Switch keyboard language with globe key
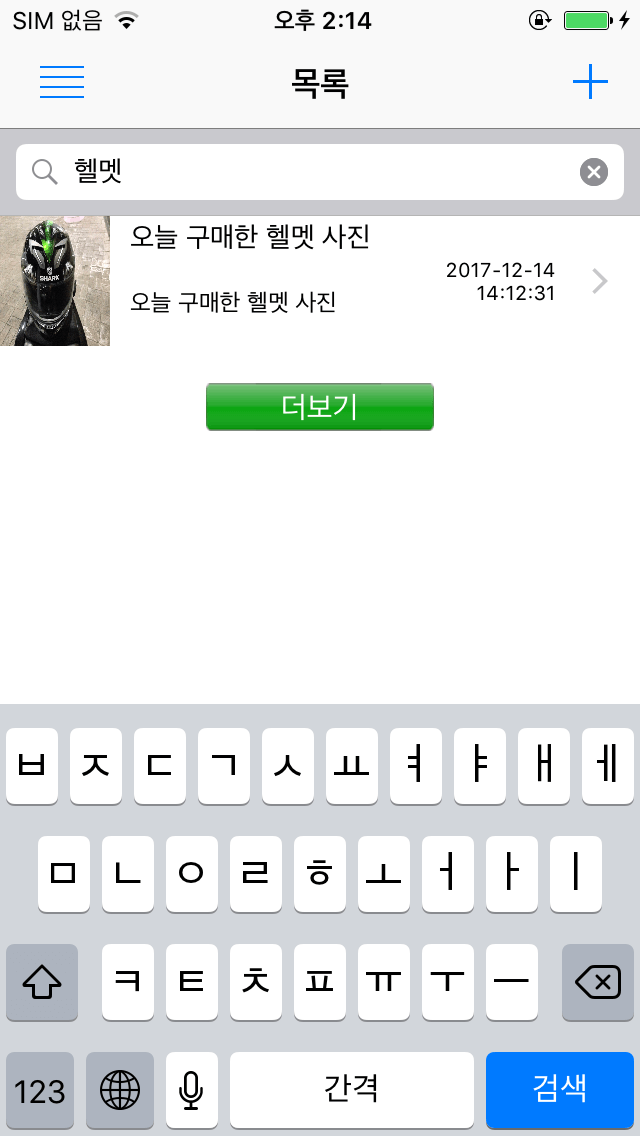640x1136 pixels. pyautogui.click(x=120, y=1089)
